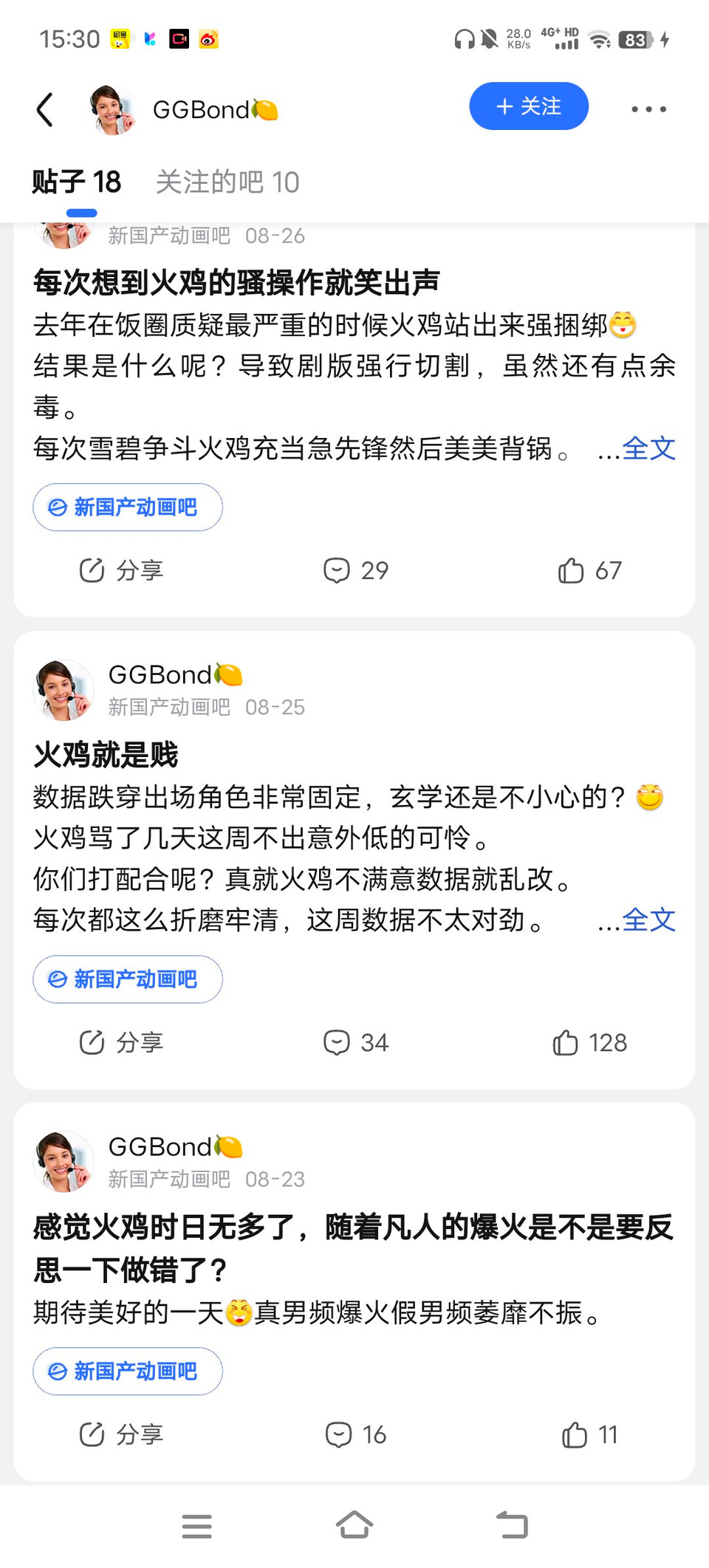Go back using the top arrow

pos(45,109)
